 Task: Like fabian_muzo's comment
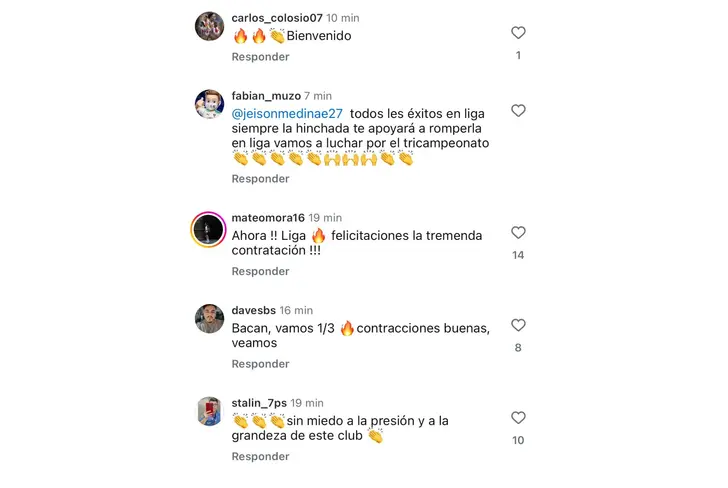(518, 111)
